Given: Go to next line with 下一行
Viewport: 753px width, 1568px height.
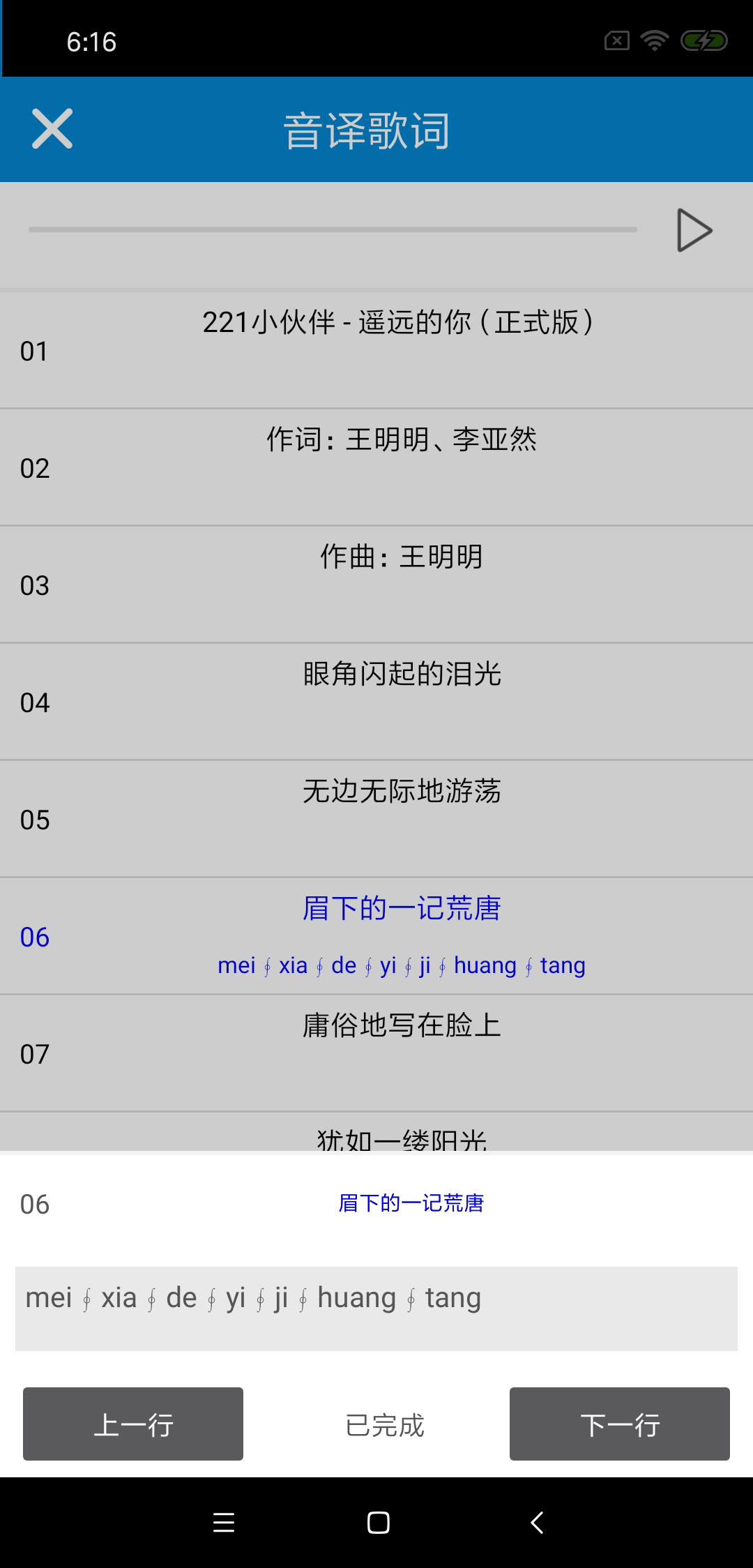Looking at the screenshot, I should [x=619, y=1424].
